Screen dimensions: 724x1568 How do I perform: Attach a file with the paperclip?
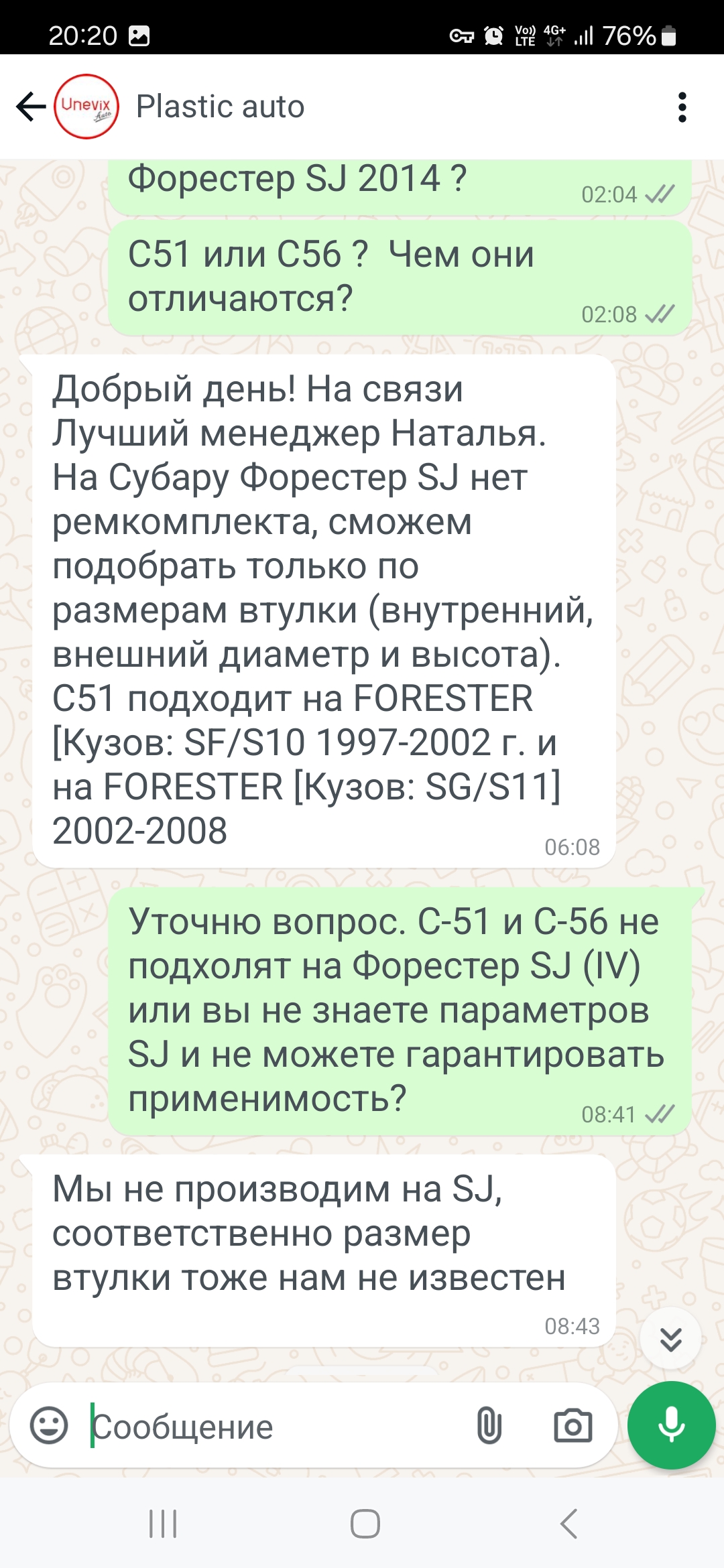489,1425
